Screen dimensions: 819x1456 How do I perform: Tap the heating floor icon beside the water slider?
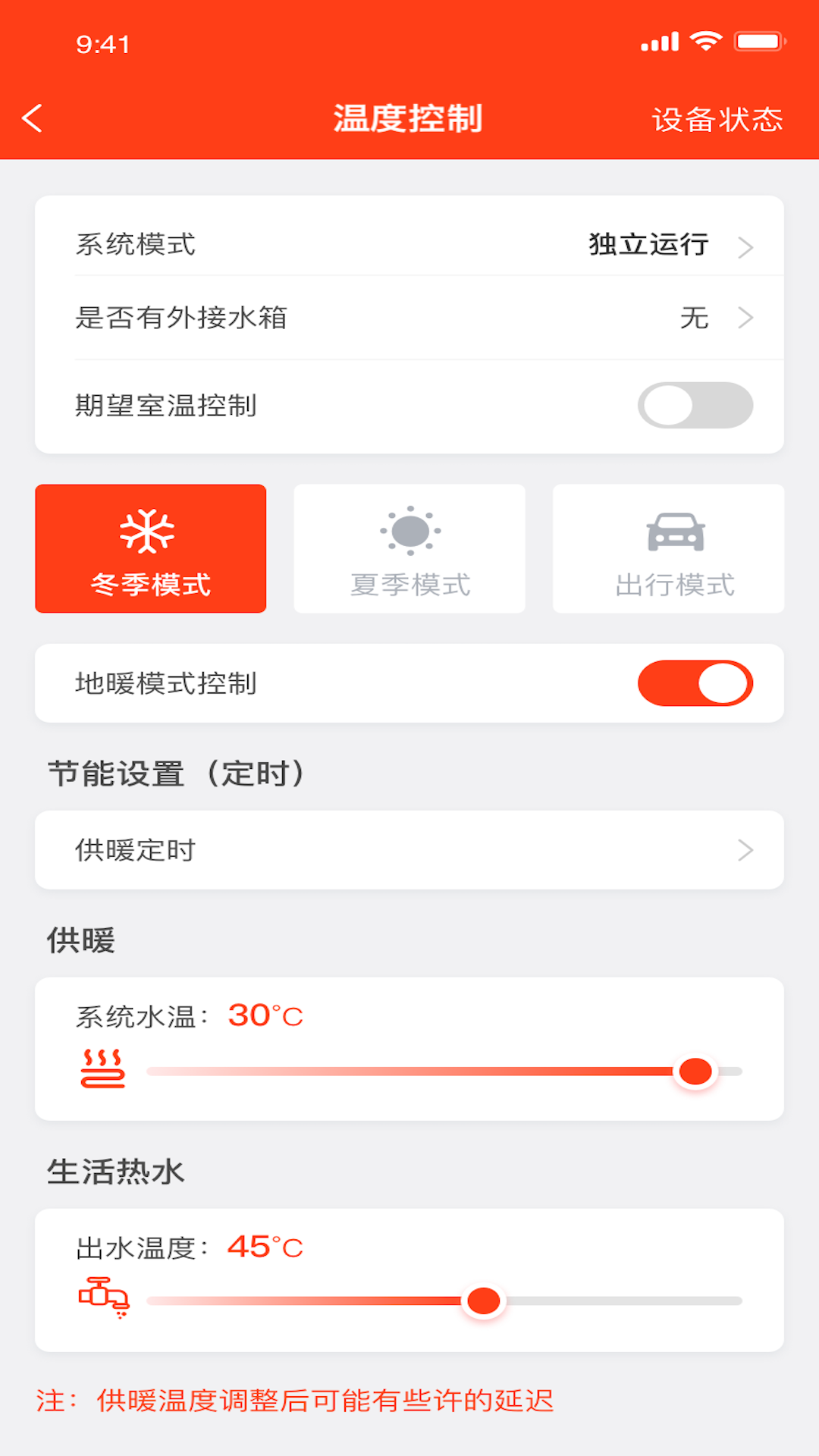click(x=104, y=1068)
